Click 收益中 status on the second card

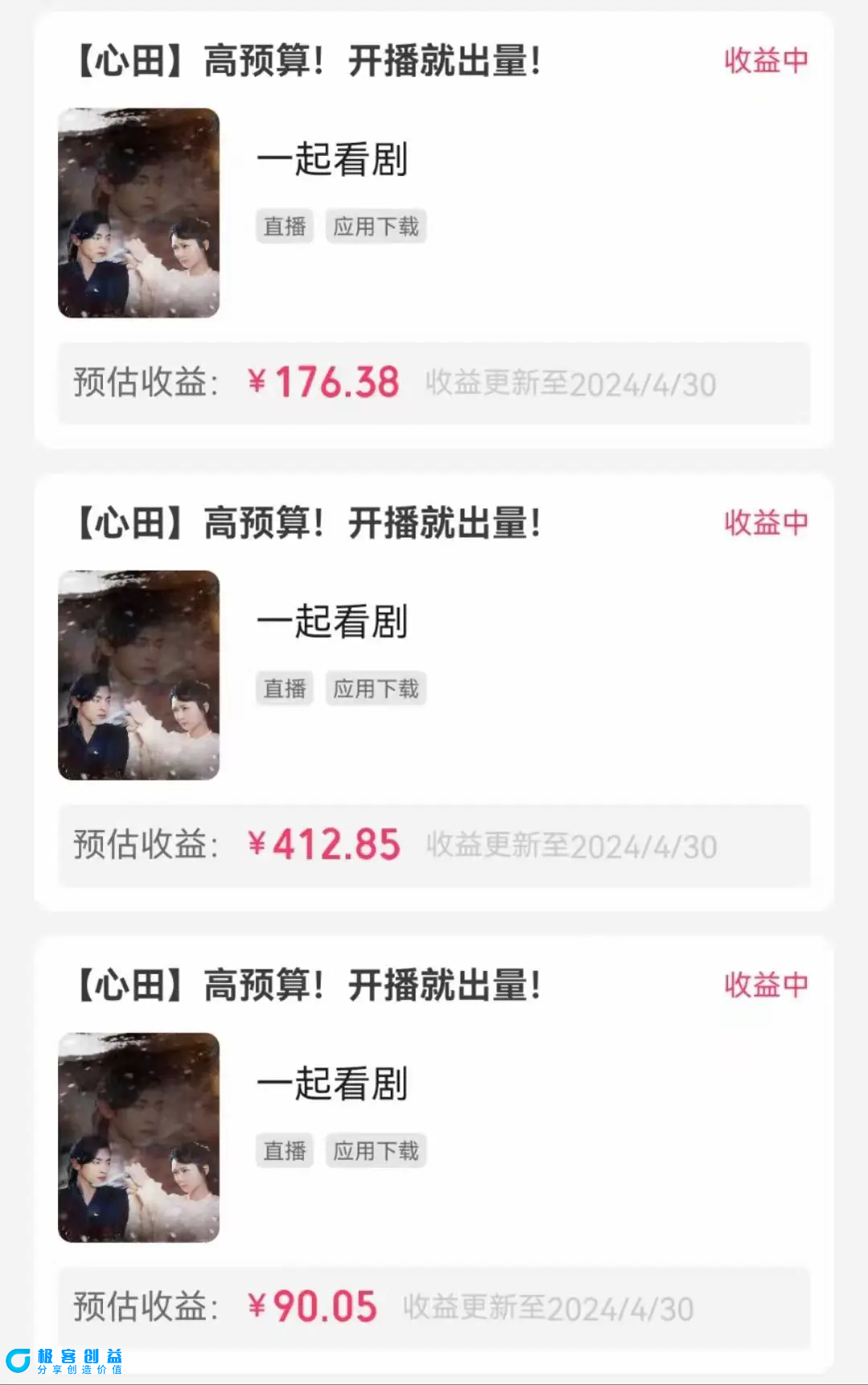pos(766,523)
